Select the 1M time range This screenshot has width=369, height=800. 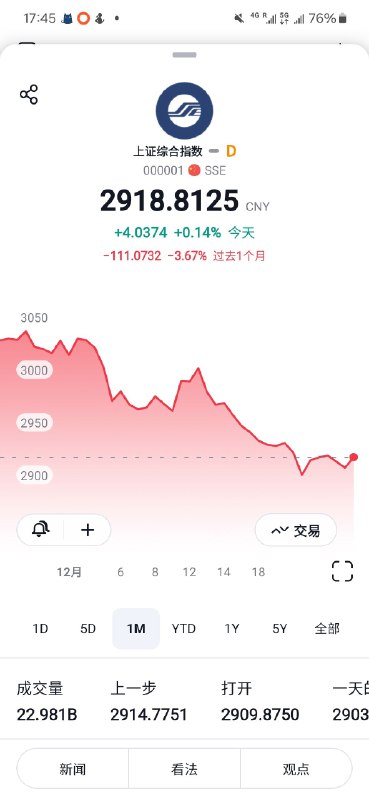(x=136, y=629)
